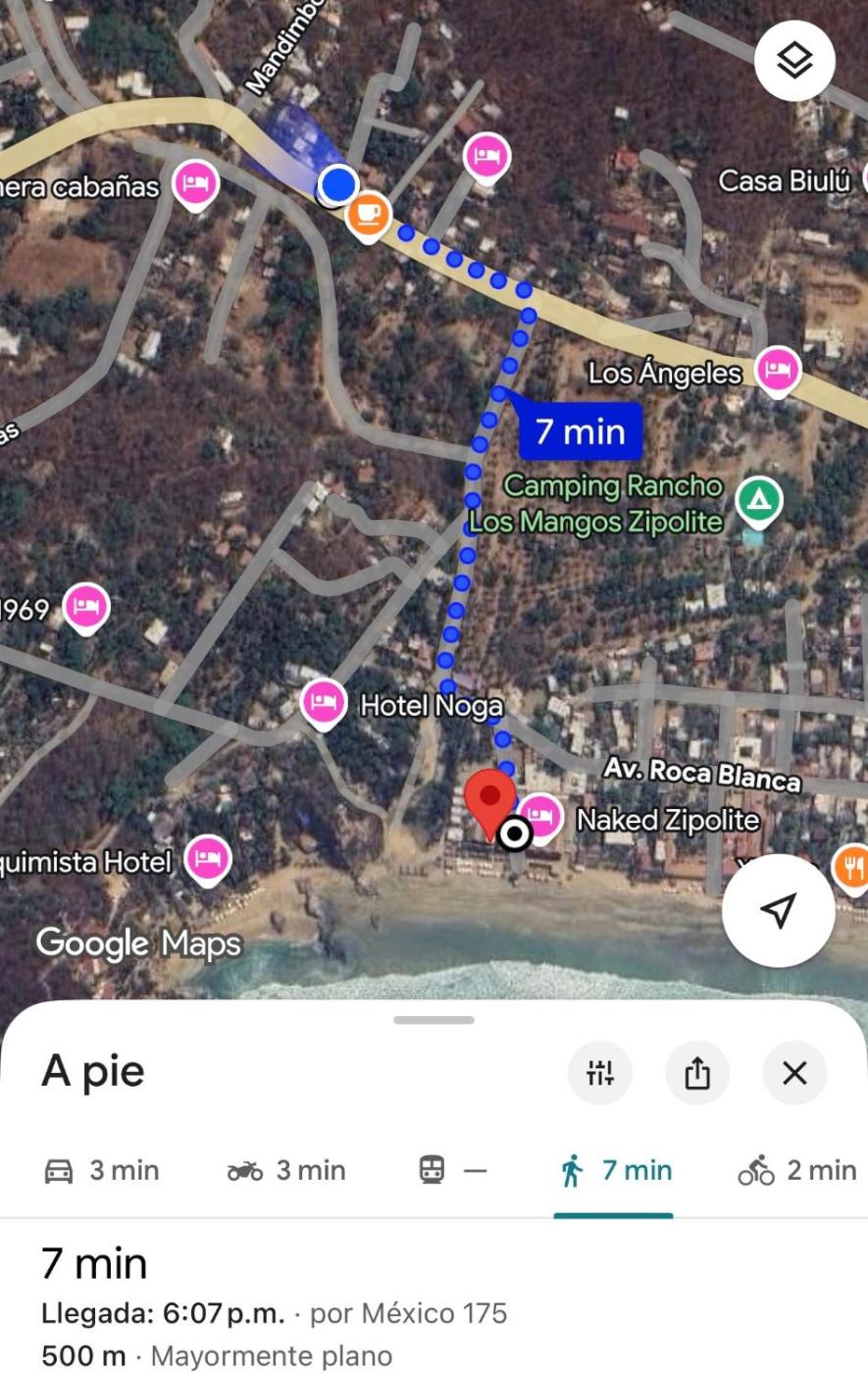The height and width of the screenshot is (1373, 868).
Task: Tap the Naked Zipolite hotel pin
Action: (x=539, y=816)
